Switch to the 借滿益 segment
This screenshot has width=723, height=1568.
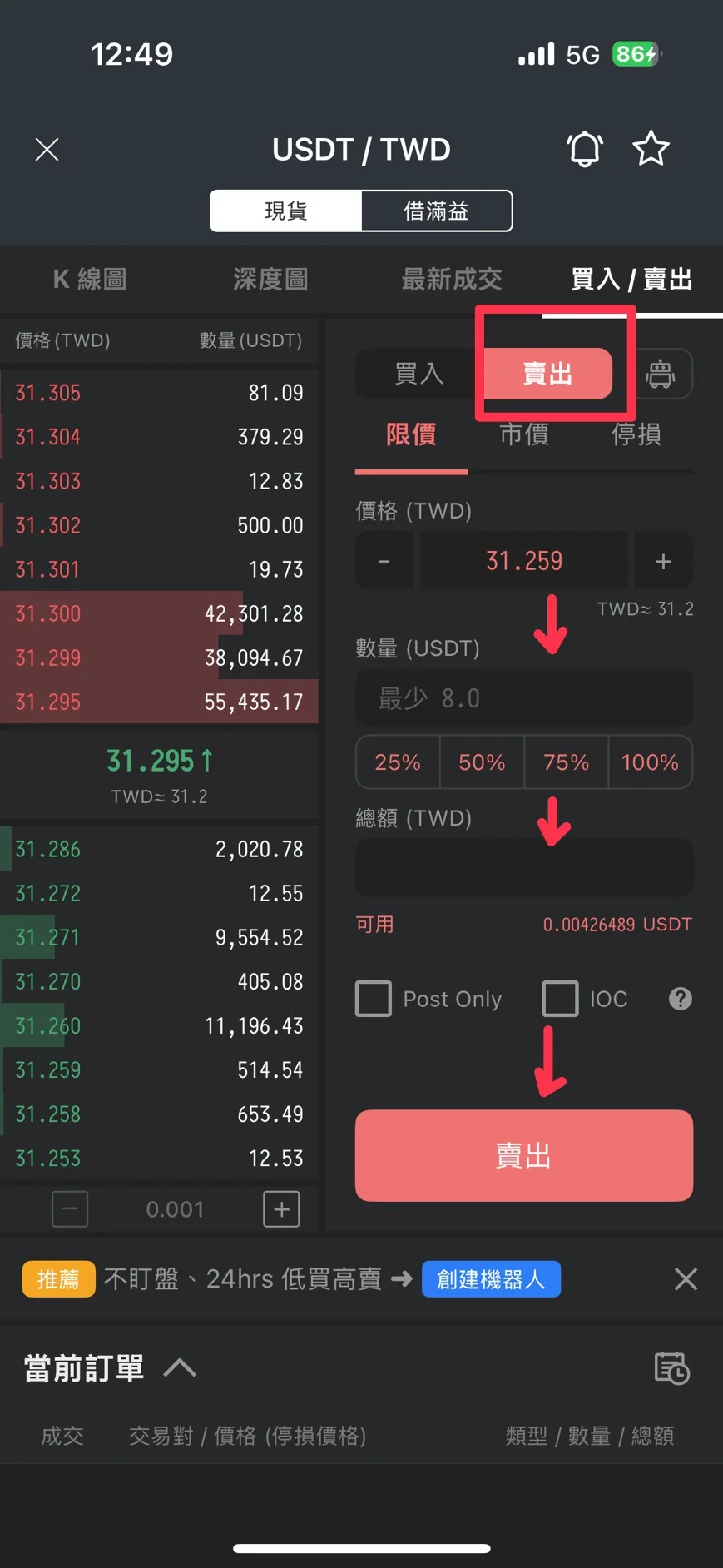(436, 211)
